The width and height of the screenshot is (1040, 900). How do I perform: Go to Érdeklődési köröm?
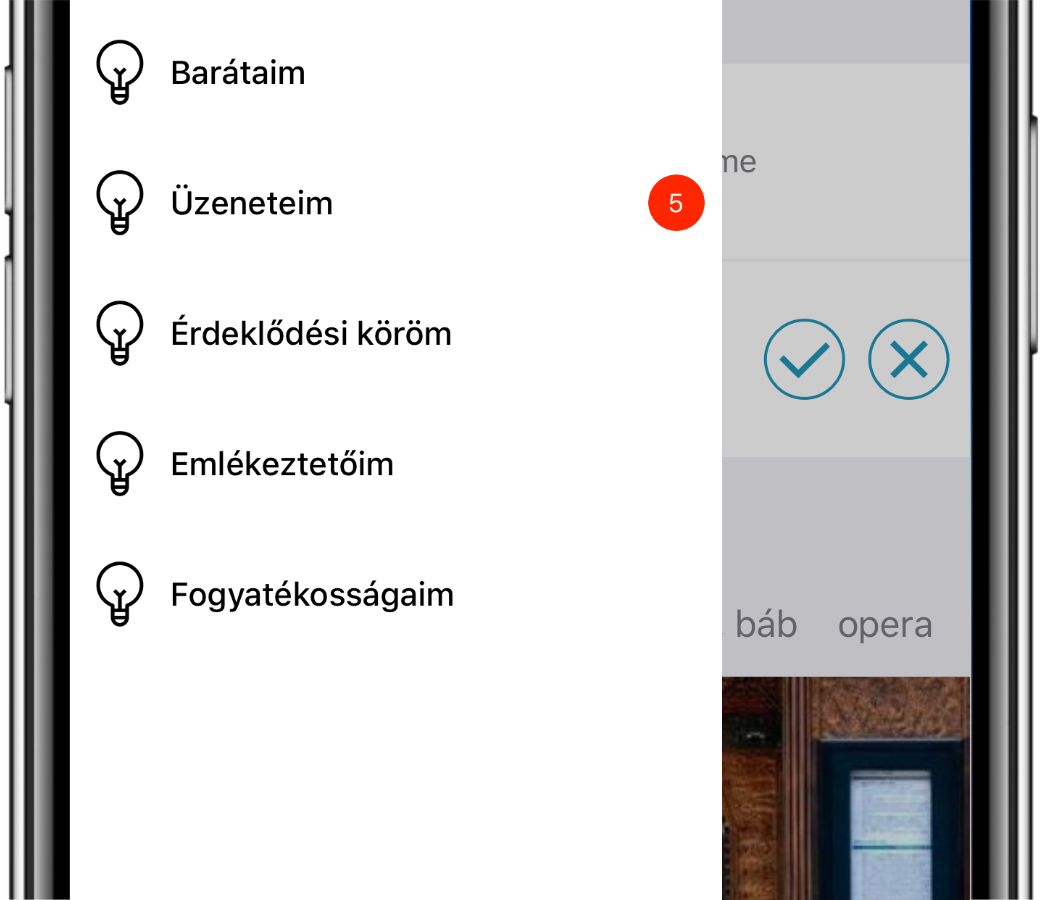[311, 333]
